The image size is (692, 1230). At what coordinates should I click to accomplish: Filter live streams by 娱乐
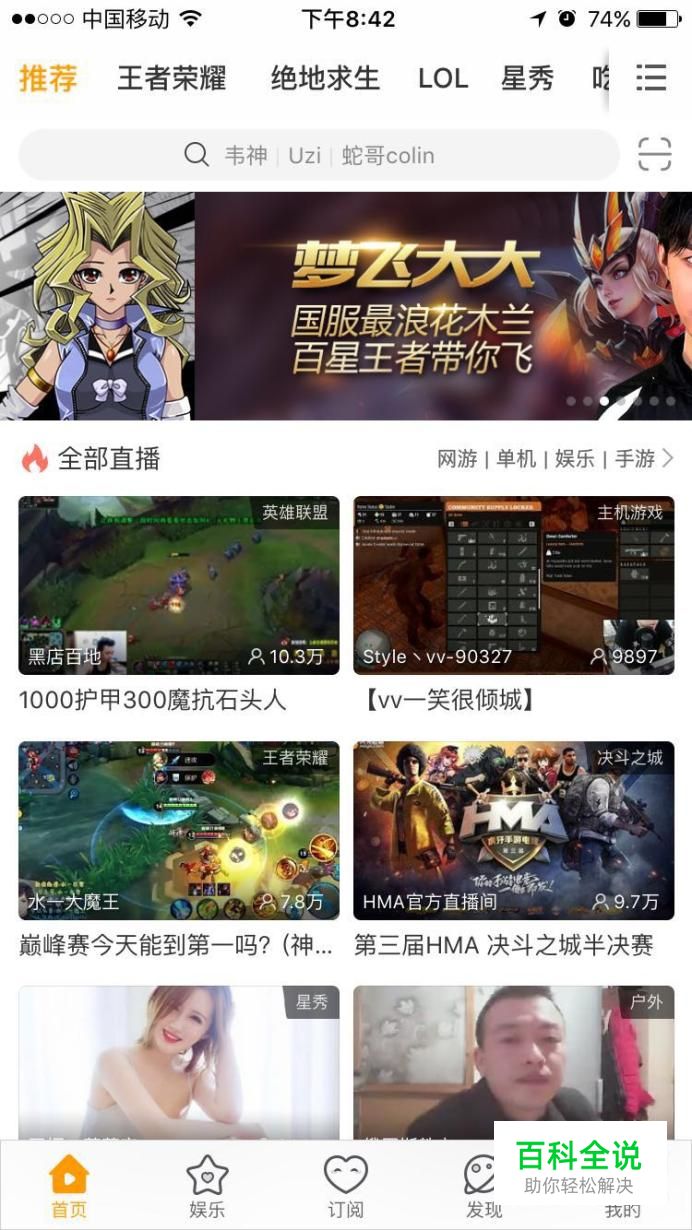575,459
